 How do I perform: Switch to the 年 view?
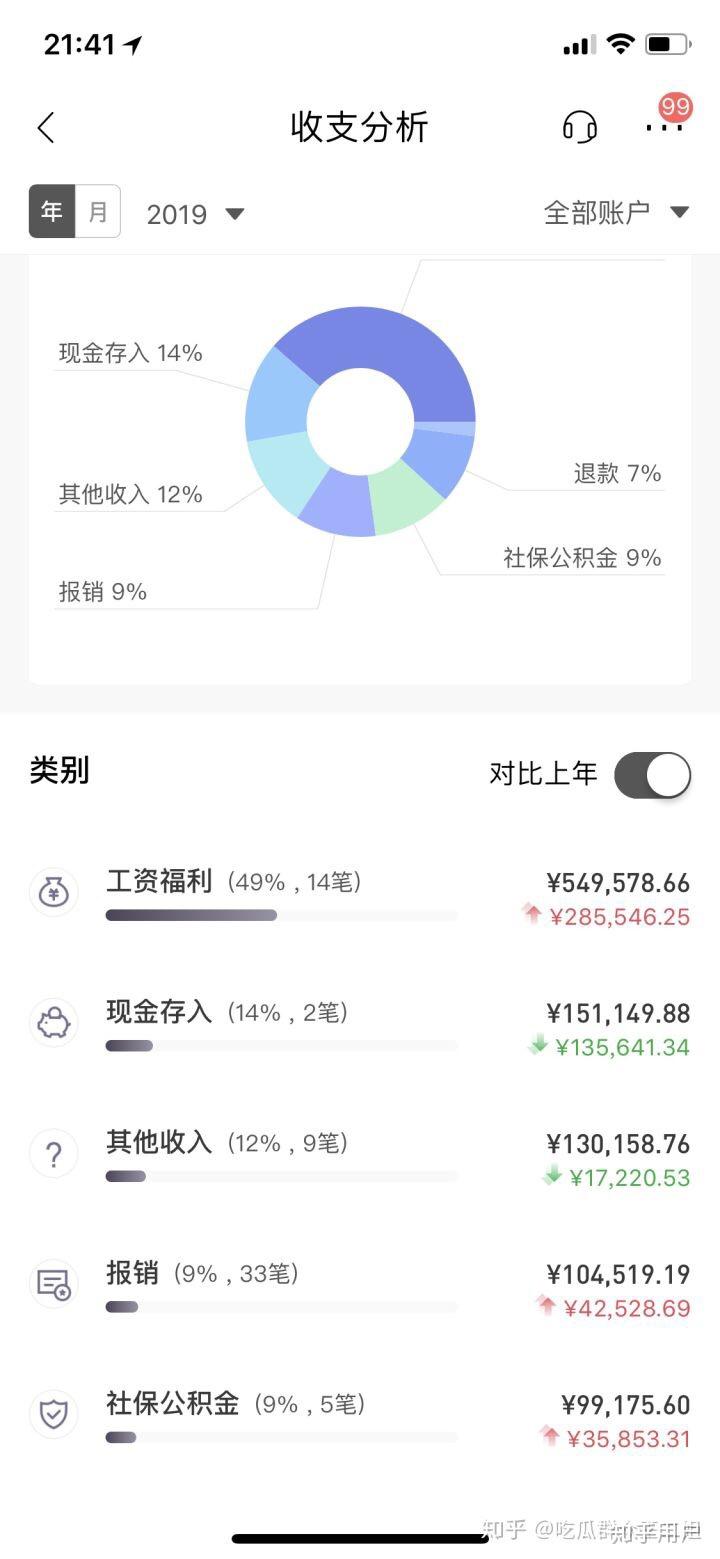52,212
